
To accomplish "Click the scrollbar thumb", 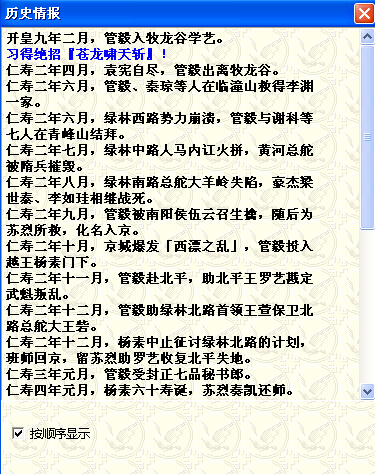I will (367, 137).
